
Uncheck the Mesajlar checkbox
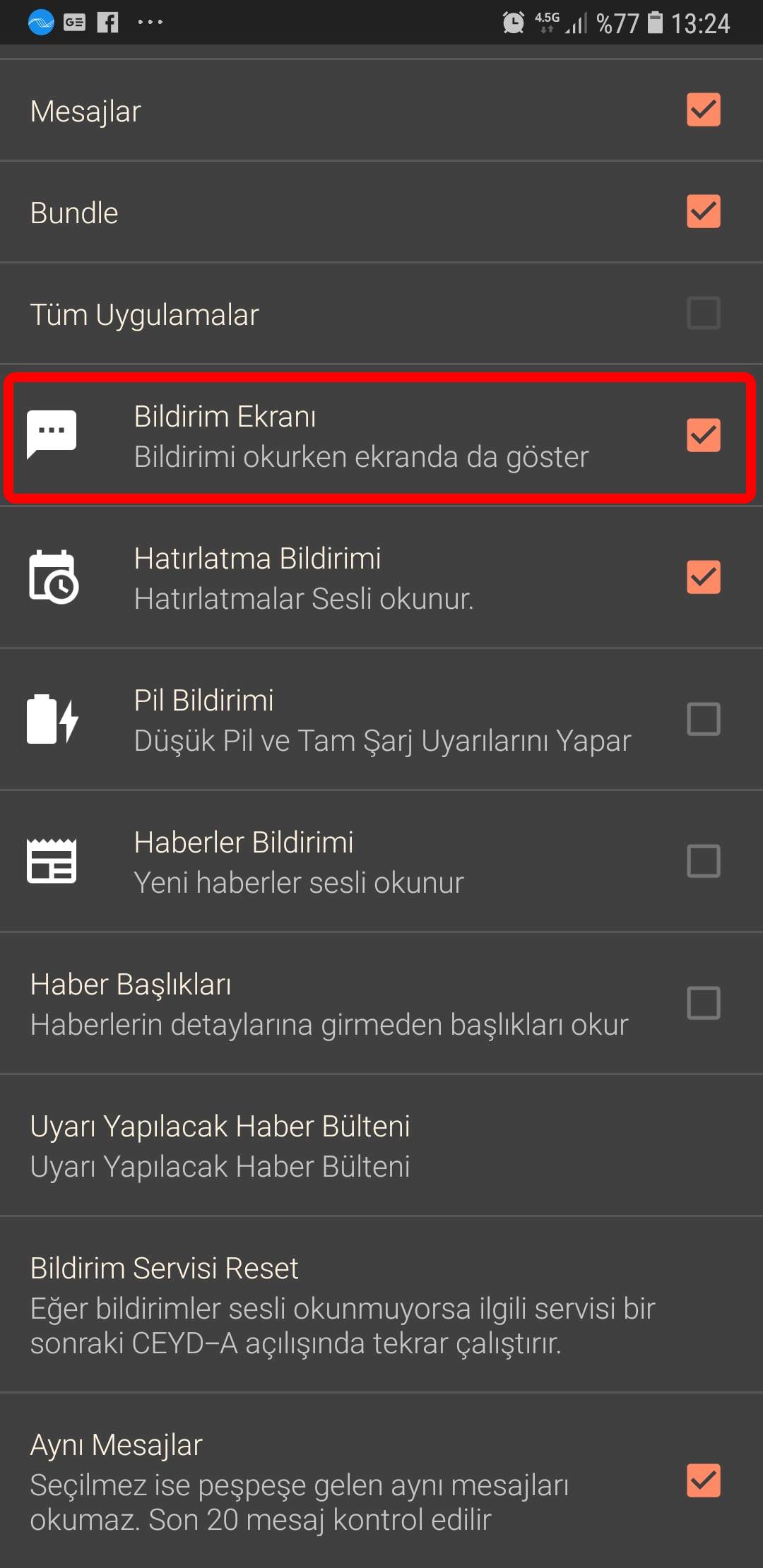[703, 110]
